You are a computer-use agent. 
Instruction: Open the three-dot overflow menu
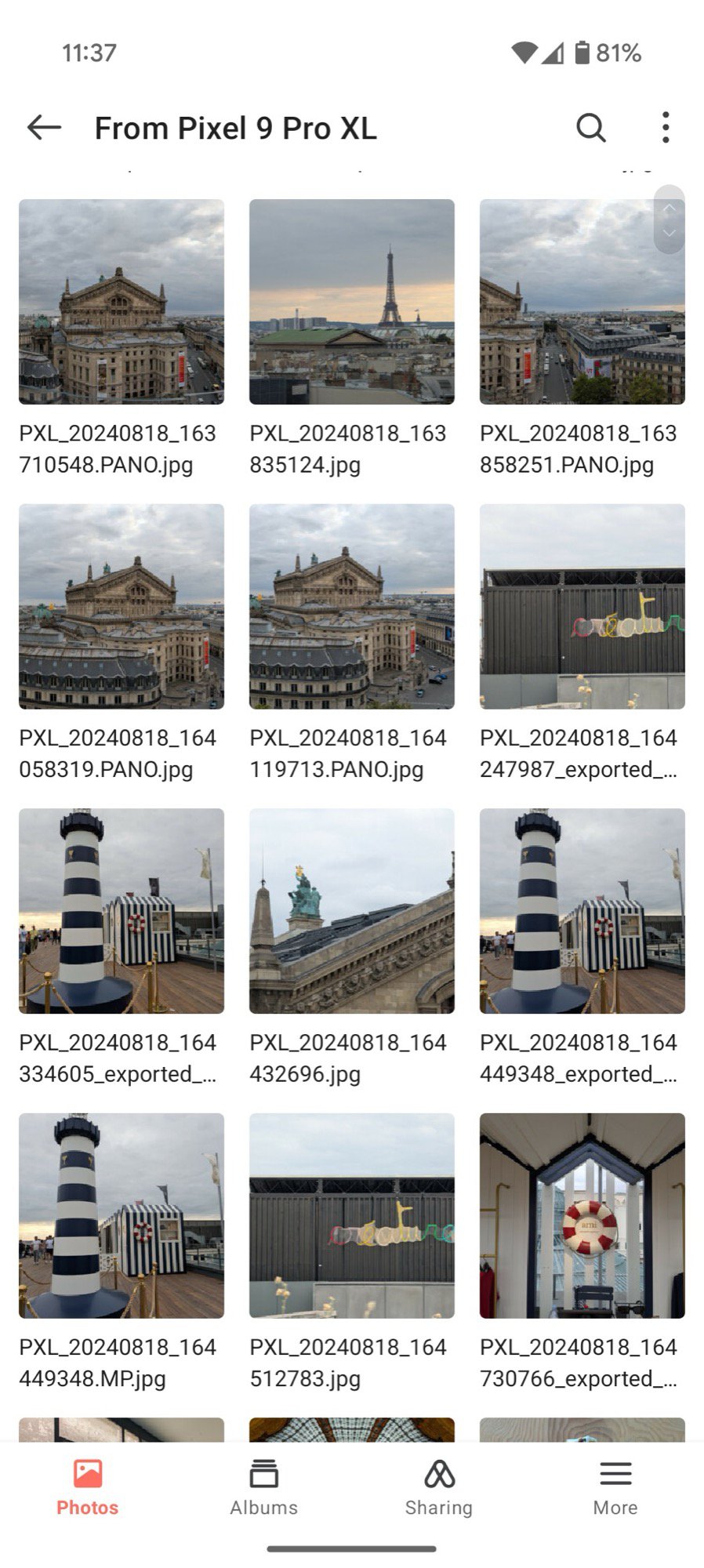[x=666, y=127]
